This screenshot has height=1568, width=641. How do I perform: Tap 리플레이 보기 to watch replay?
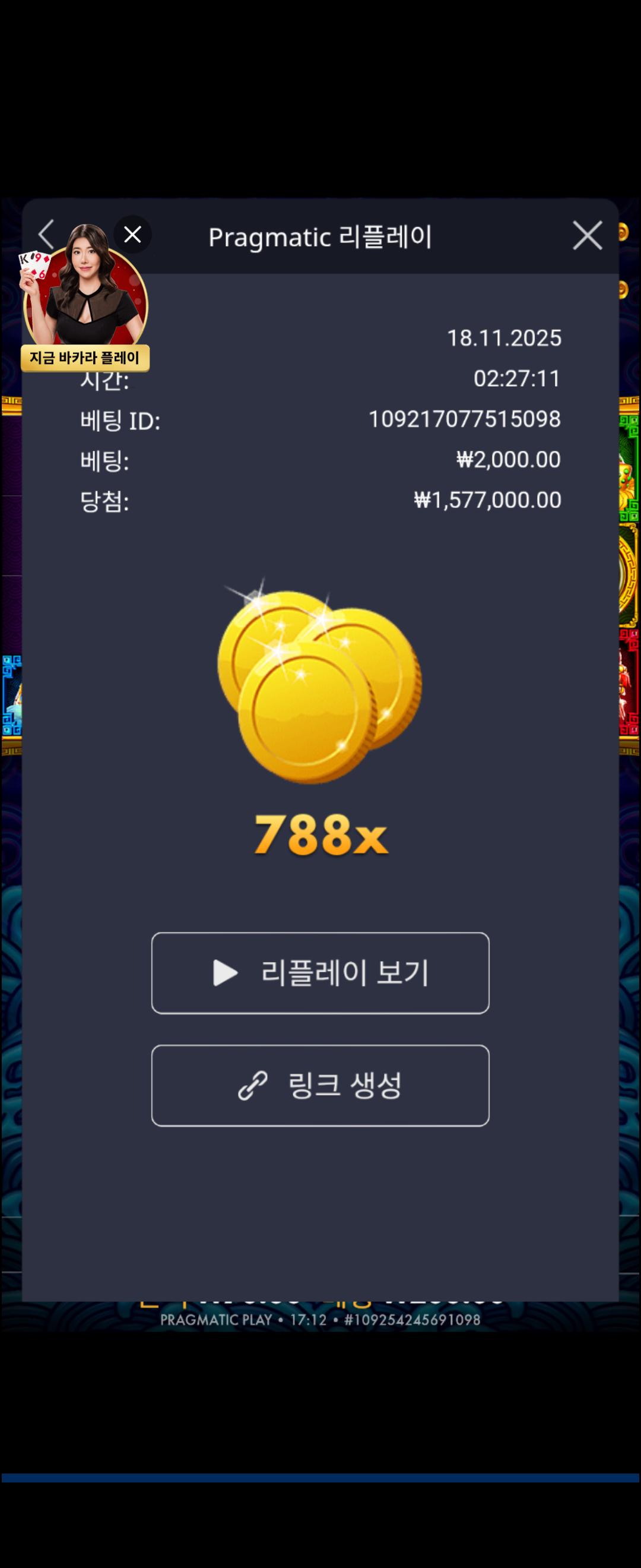click(x=320, y=973)
